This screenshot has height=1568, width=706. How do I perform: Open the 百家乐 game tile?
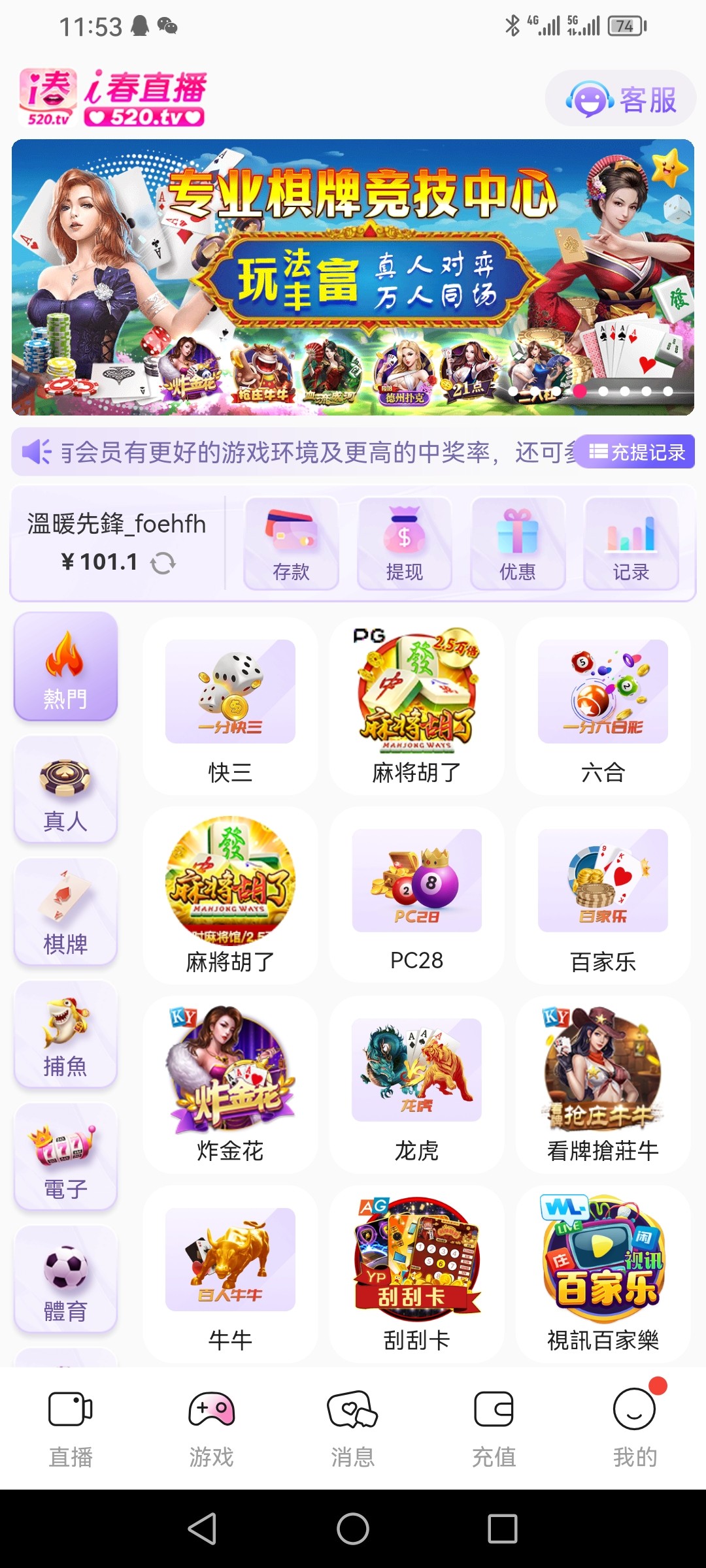tap(603, 895)
